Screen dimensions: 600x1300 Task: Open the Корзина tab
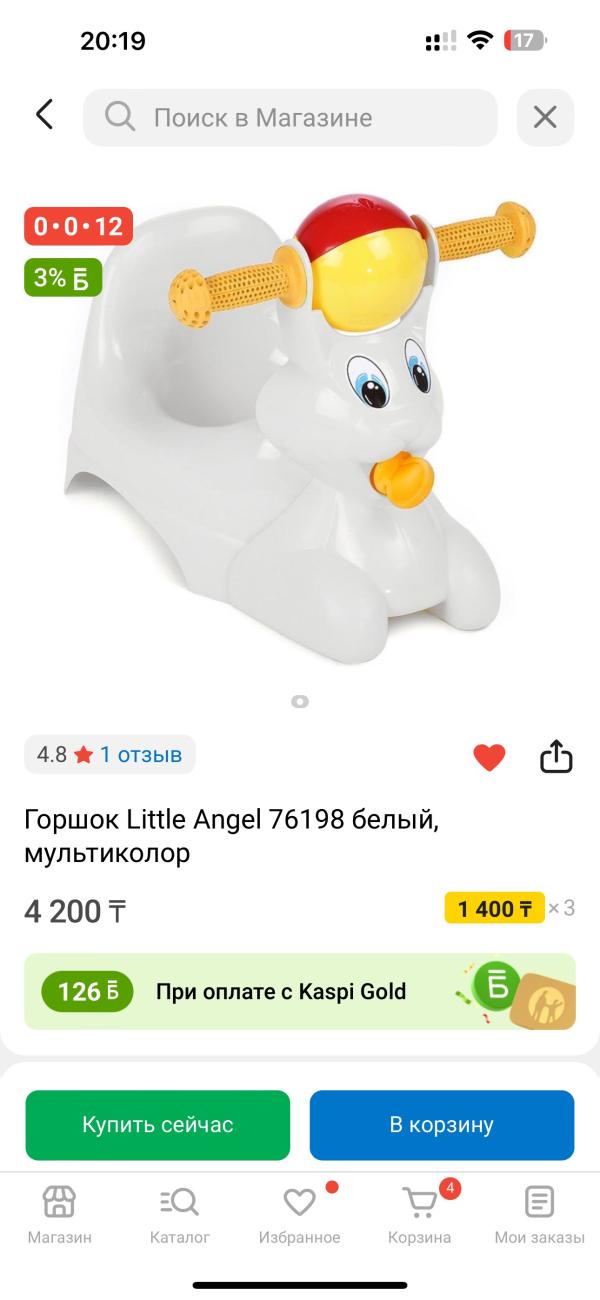[420, 1215]
